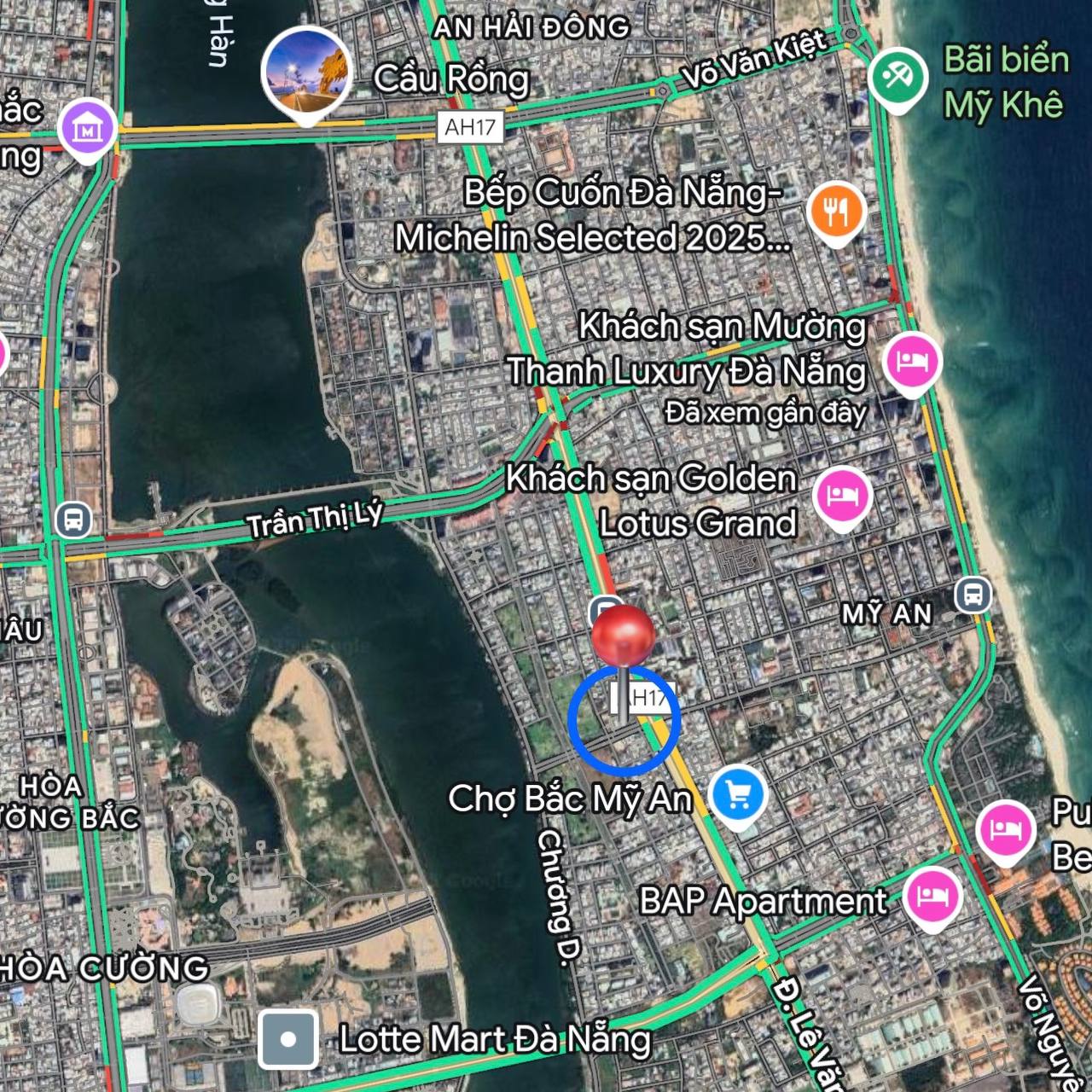
Task: Select the dropped red pin
Action: click(x=624, y=636)
